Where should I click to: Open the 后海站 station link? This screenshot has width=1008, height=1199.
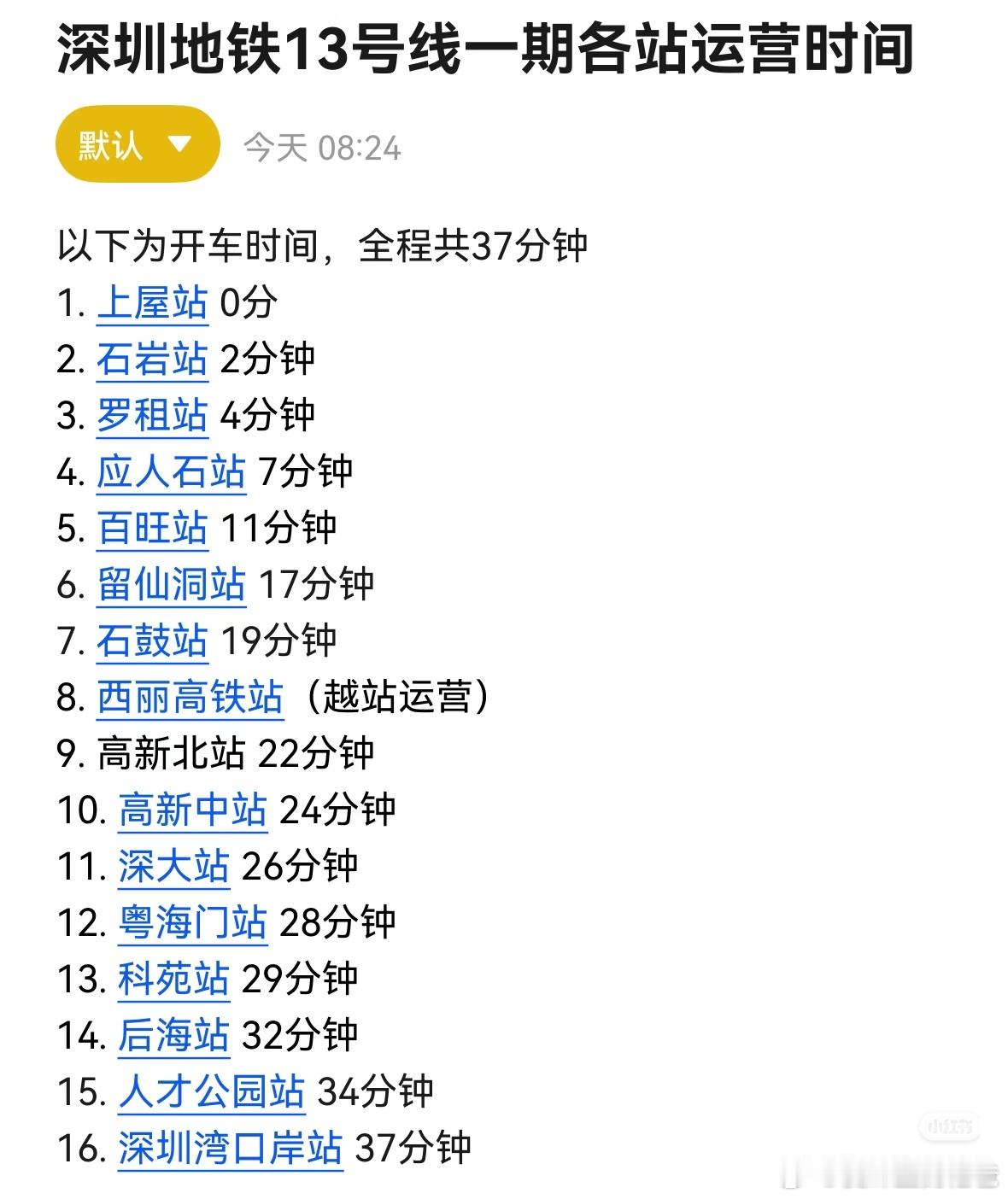173,1036
